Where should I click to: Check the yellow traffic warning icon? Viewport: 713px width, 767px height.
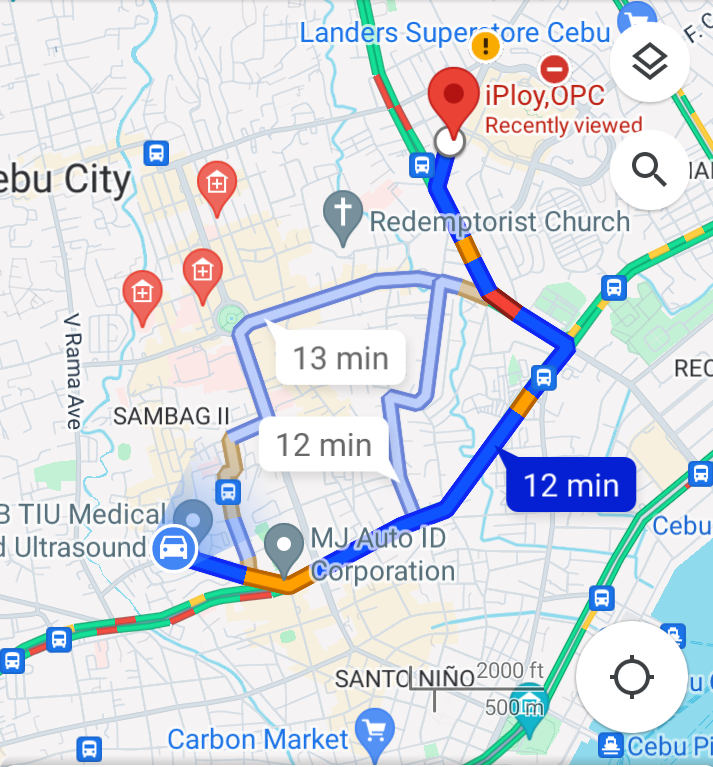[486, 46]
